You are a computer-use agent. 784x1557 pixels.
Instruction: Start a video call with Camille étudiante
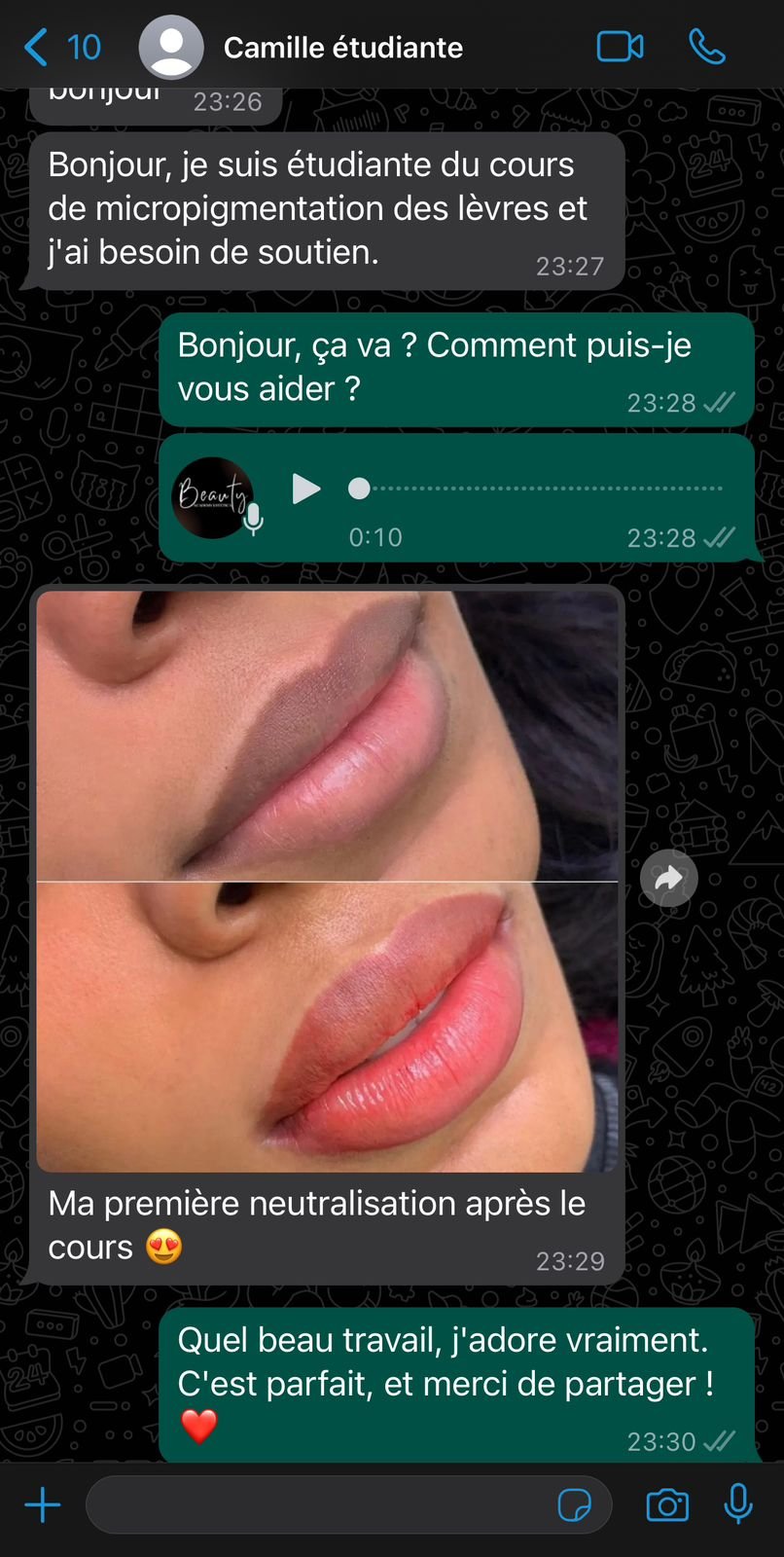(620, 47)
